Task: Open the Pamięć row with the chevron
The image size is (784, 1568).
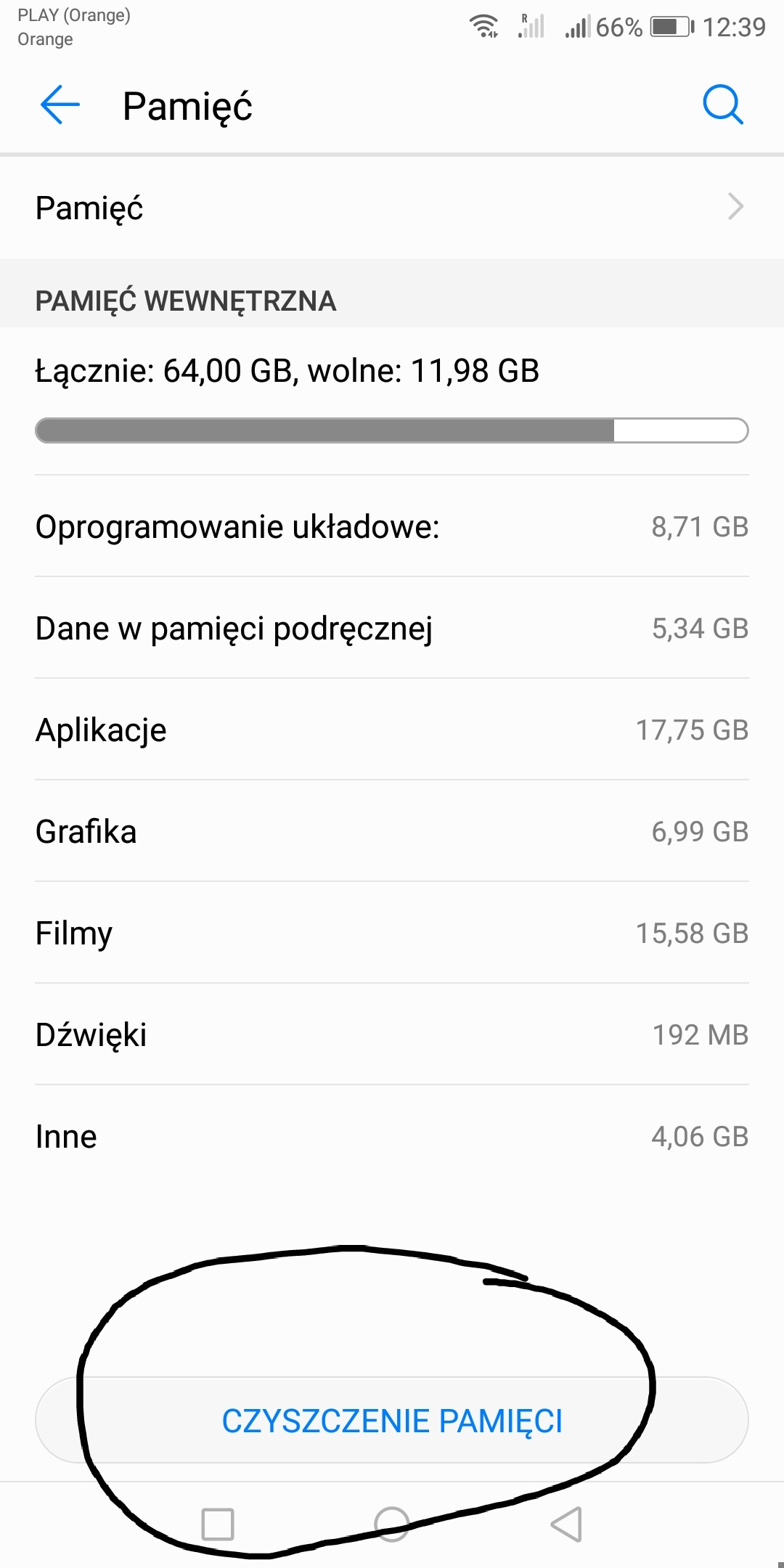Action: point(392,208)
